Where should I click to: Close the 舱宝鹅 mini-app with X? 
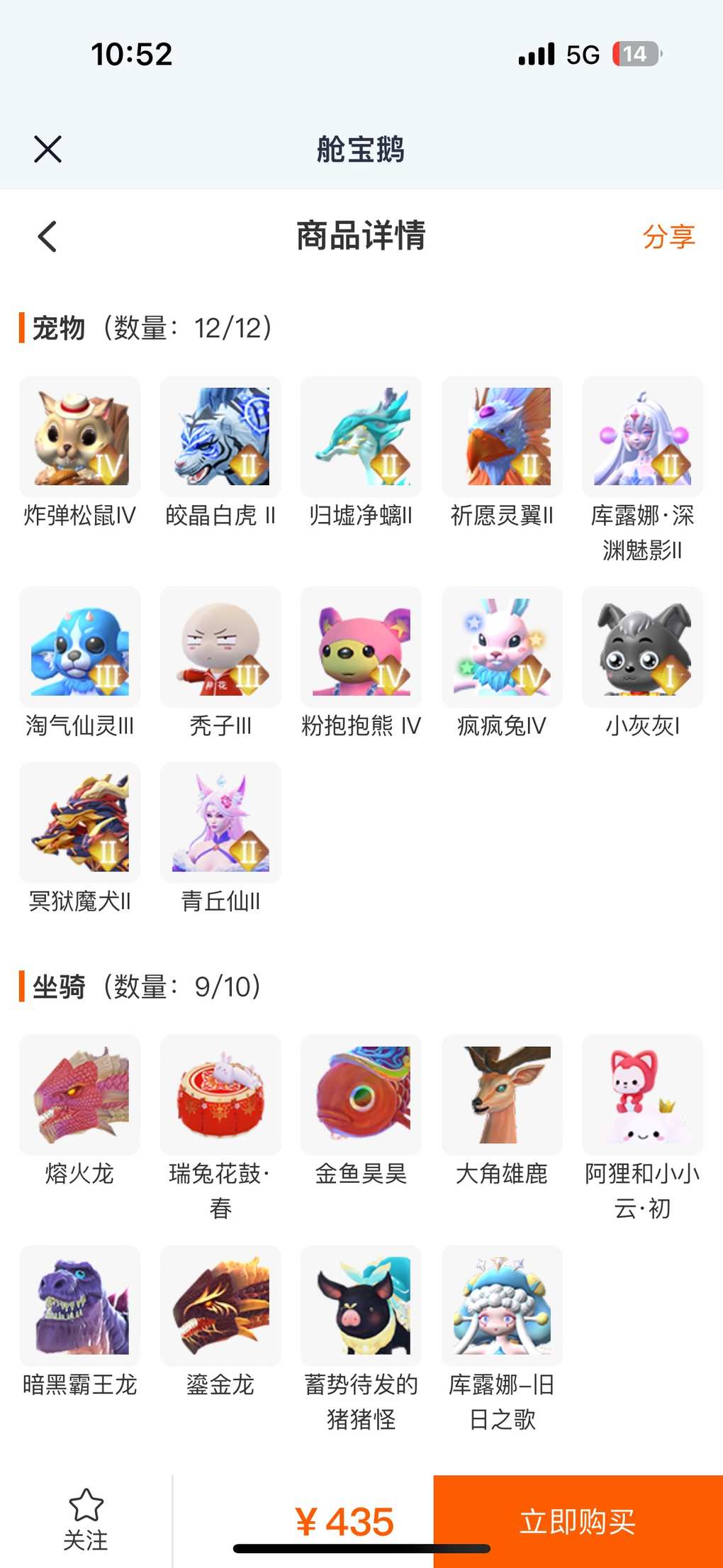[x=47, y=149]
